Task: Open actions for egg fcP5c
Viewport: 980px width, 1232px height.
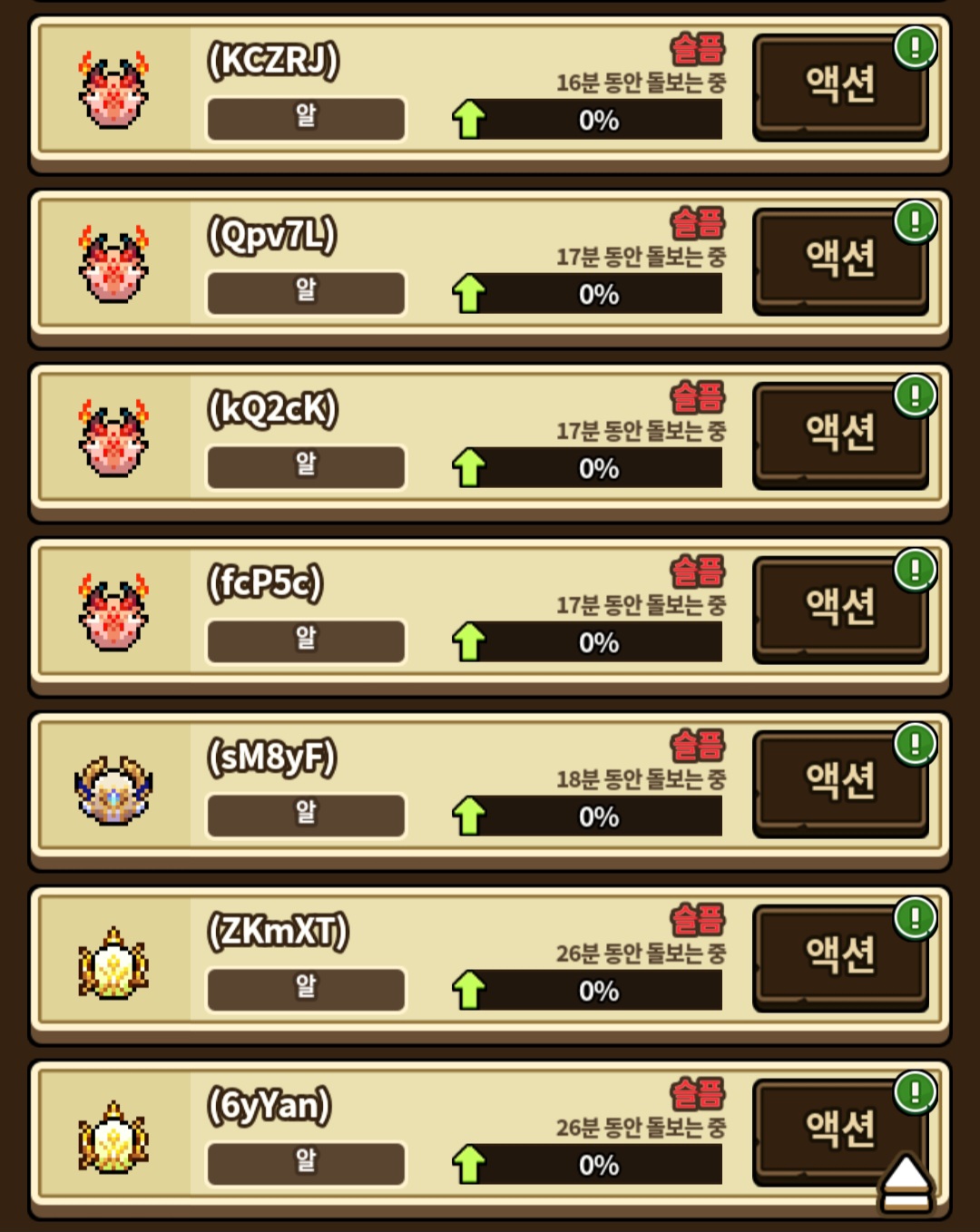Action: coord(839,609)
